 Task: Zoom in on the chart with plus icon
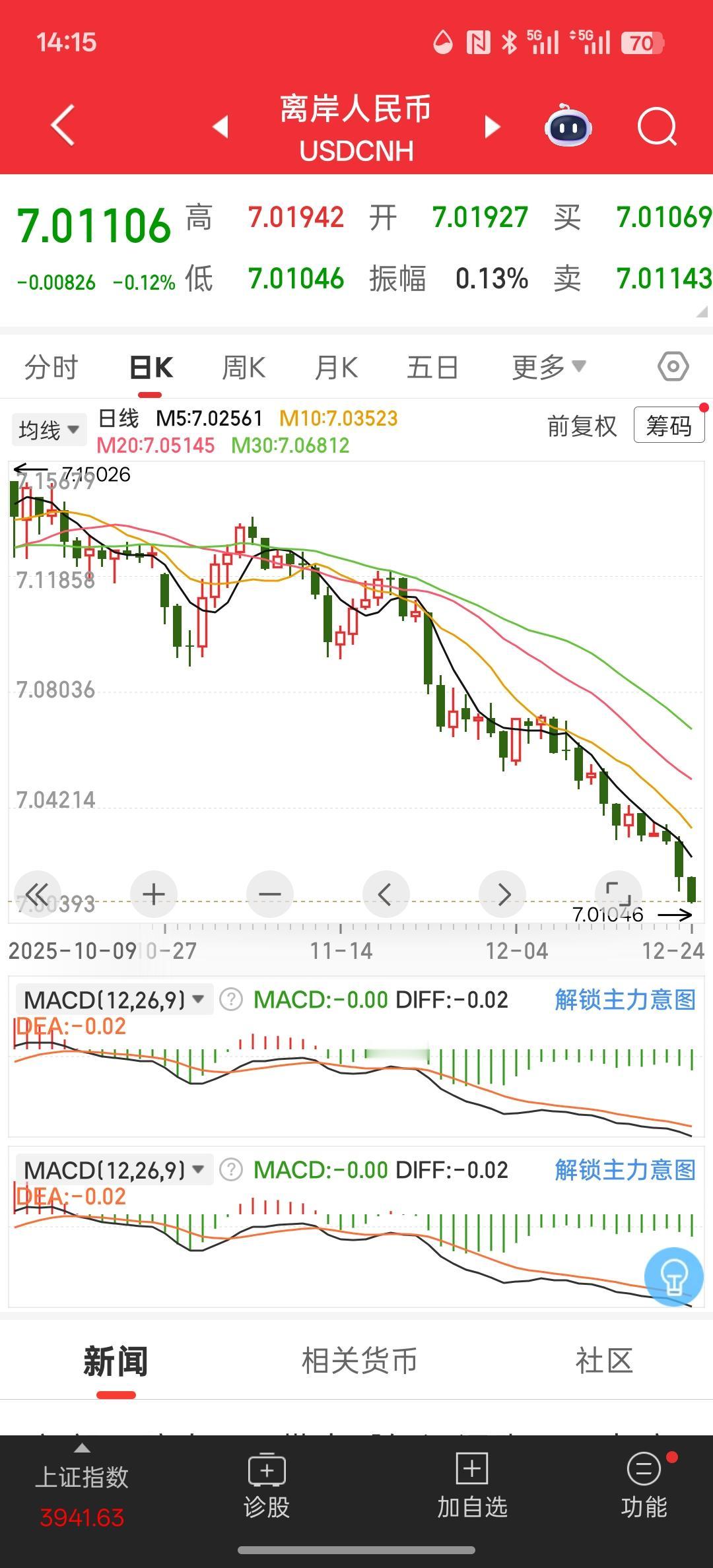coord(154,894)
